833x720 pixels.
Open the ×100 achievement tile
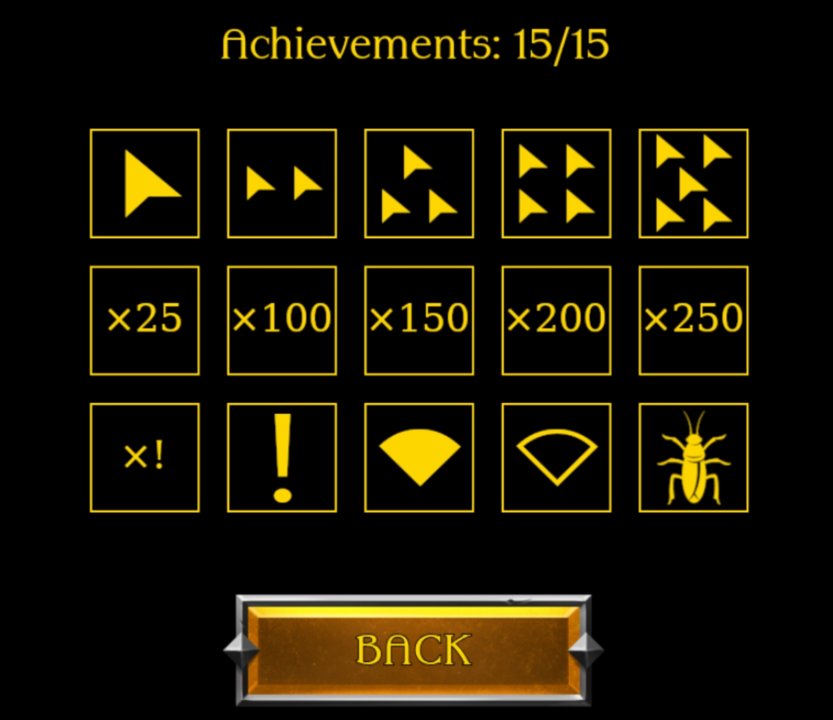(x=282, y=320)
